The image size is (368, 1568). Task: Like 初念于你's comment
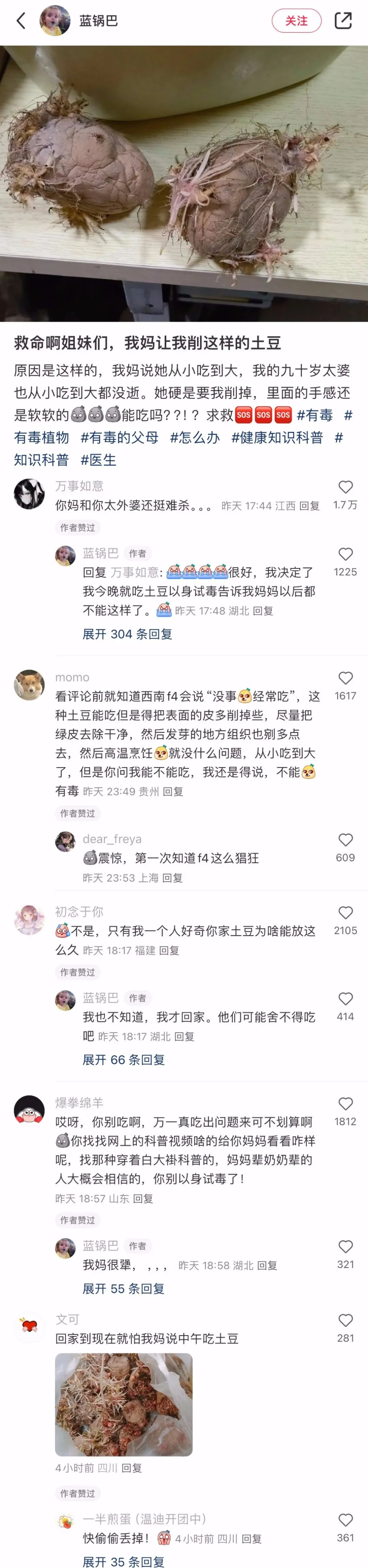coord(346,912)
